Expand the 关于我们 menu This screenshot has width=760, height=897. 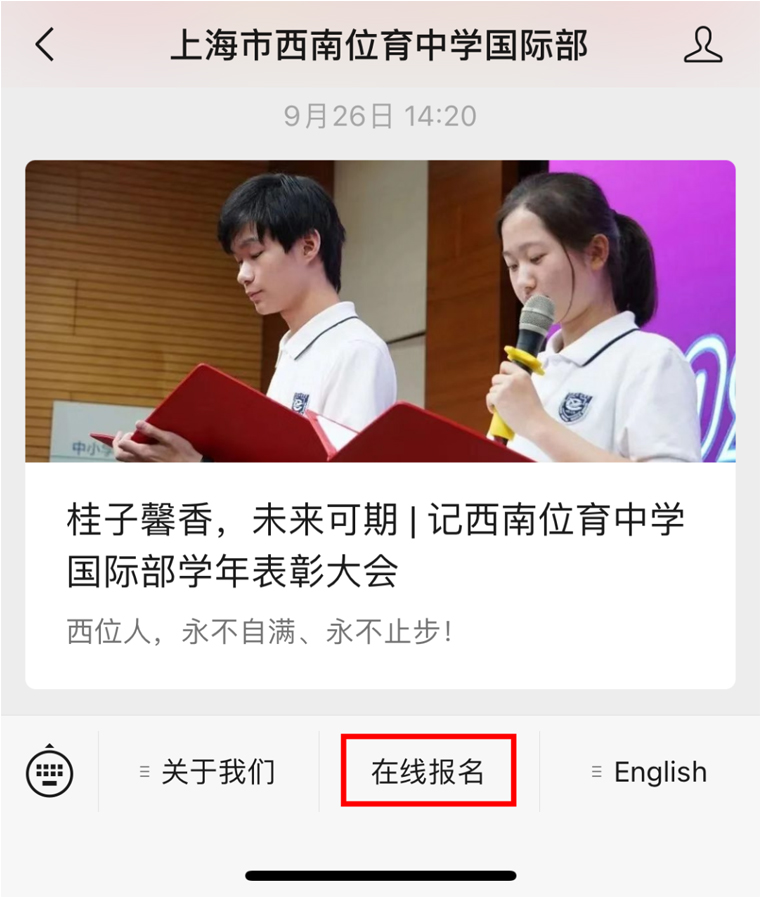208,772
